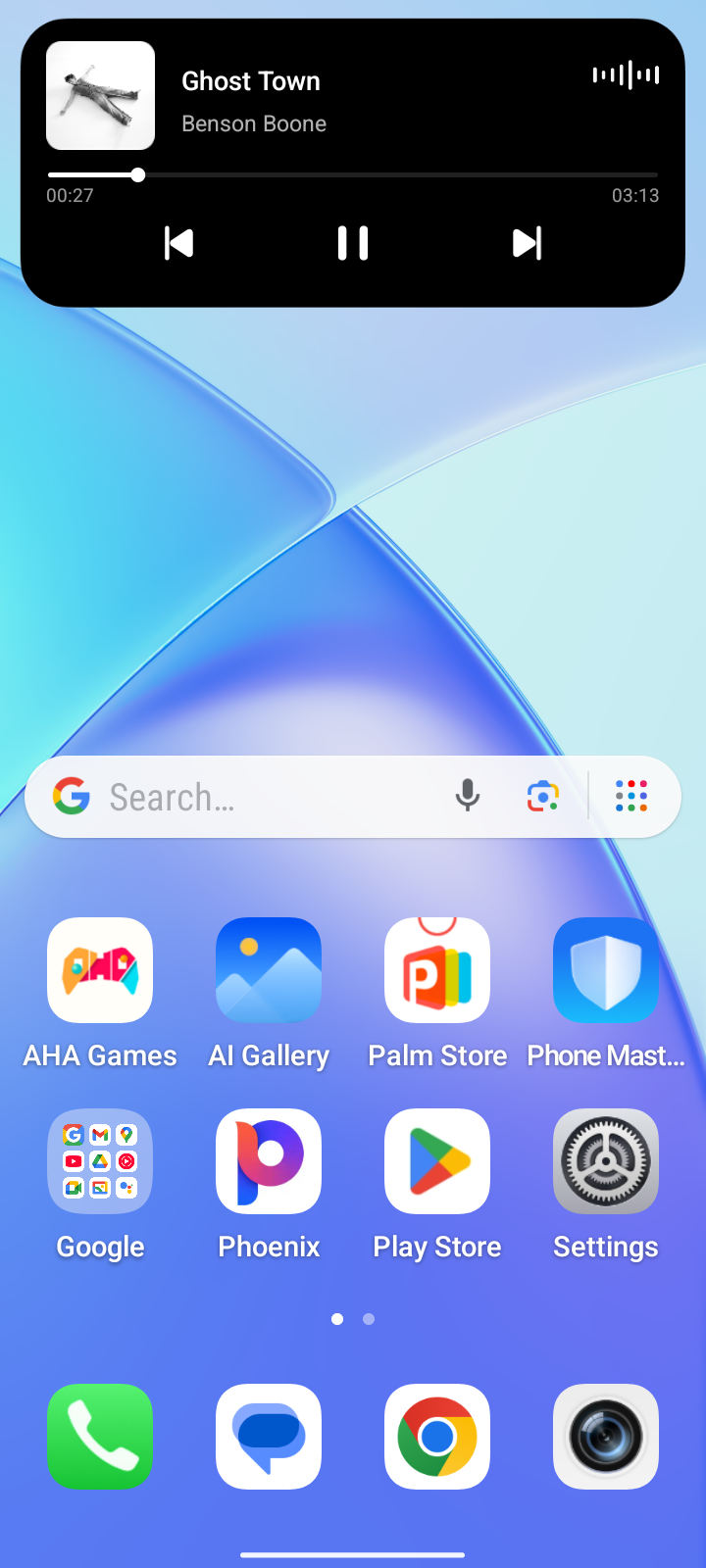The width and height of the screenshot is (706, 1568).
Task: Skip to the next track
Action: (x=527, y=243)
